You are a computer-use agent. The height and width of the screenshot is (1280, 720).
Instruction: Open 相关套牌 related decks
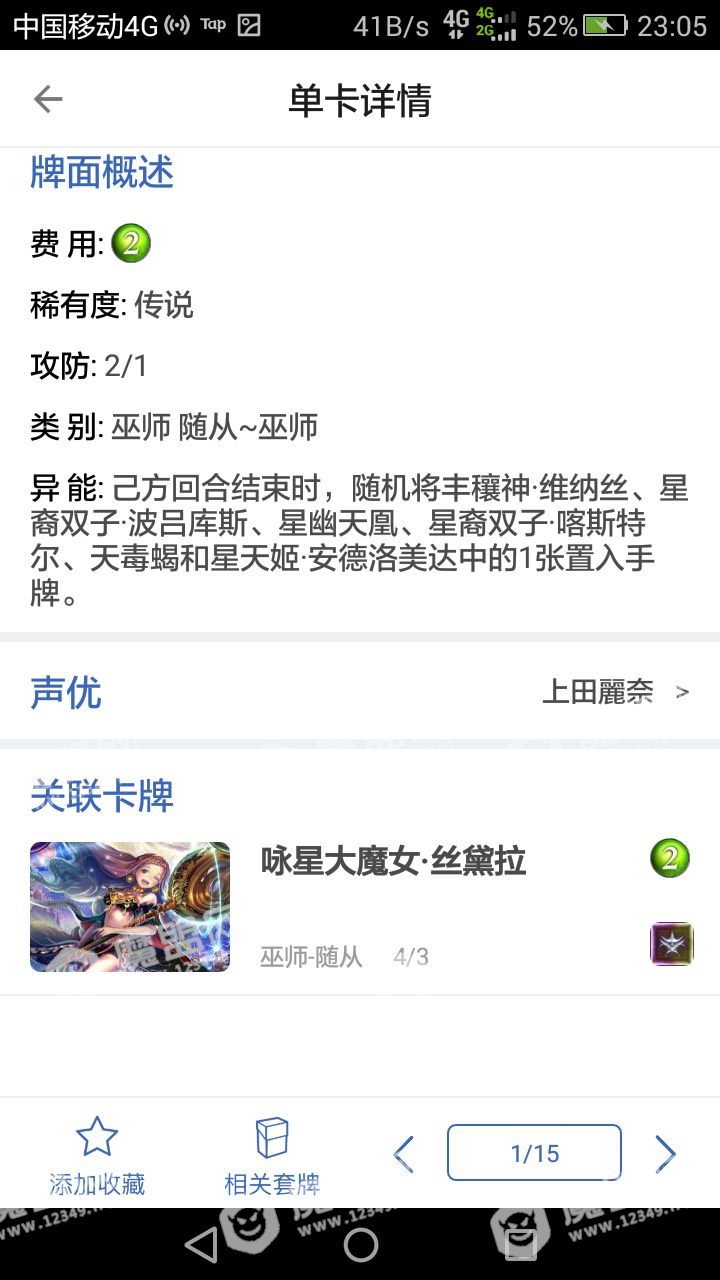tap(272, 1156)
